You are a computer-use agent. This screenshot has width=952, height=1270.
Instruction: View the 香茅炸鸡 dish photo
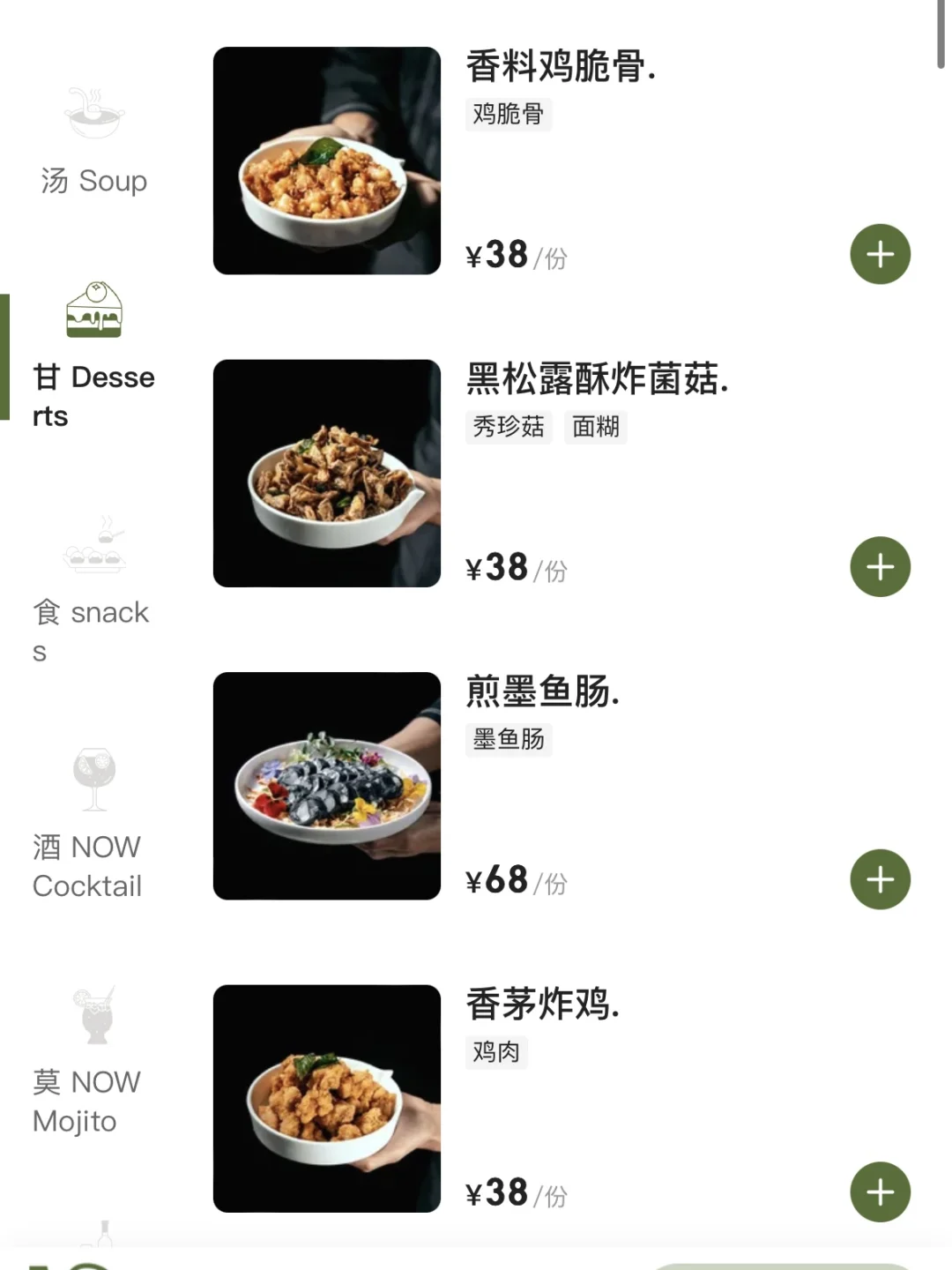(x=327, y=1099)
